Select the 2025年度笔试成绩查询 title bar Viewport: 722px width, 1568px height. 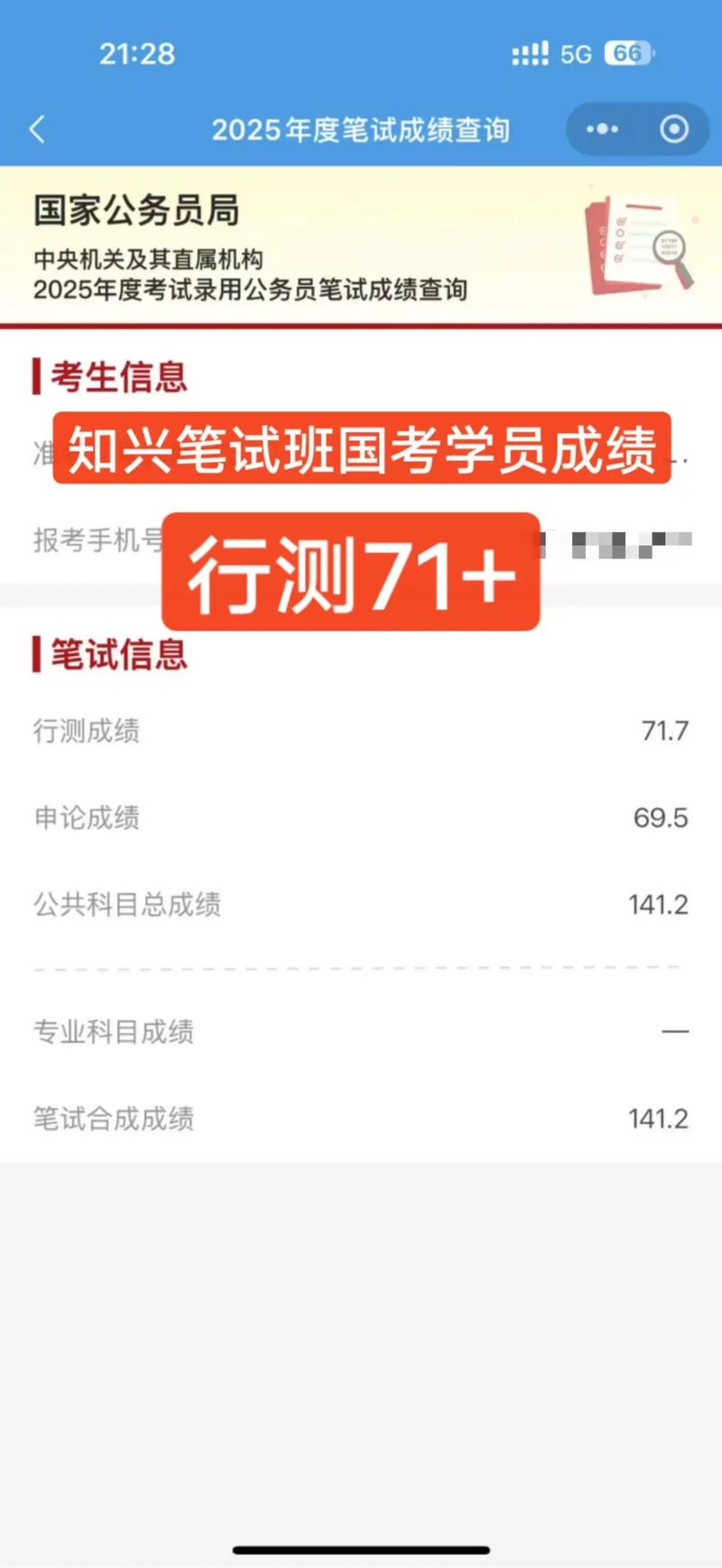361,129
